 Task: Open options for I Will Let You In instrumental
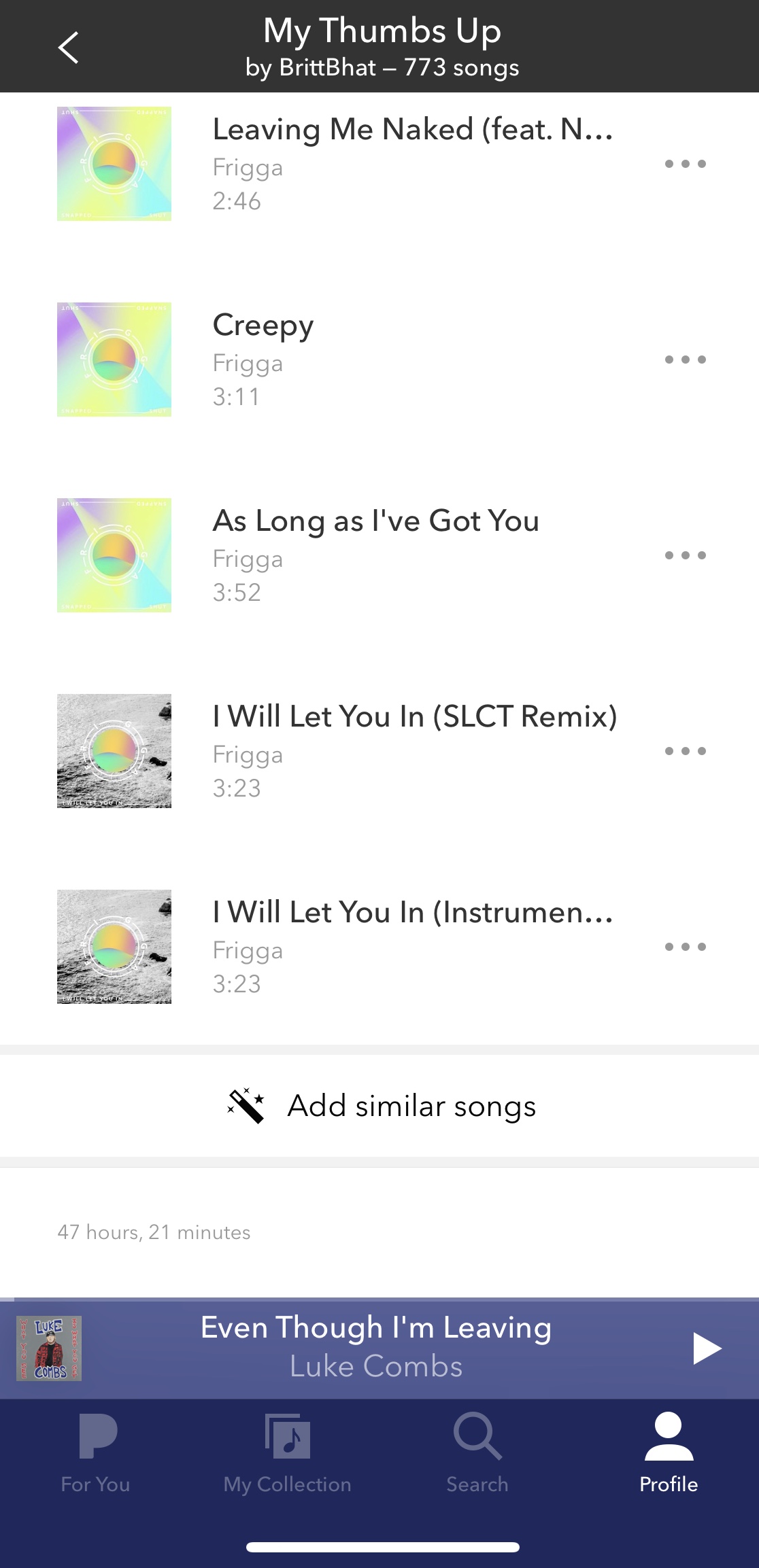click(685, 947)
